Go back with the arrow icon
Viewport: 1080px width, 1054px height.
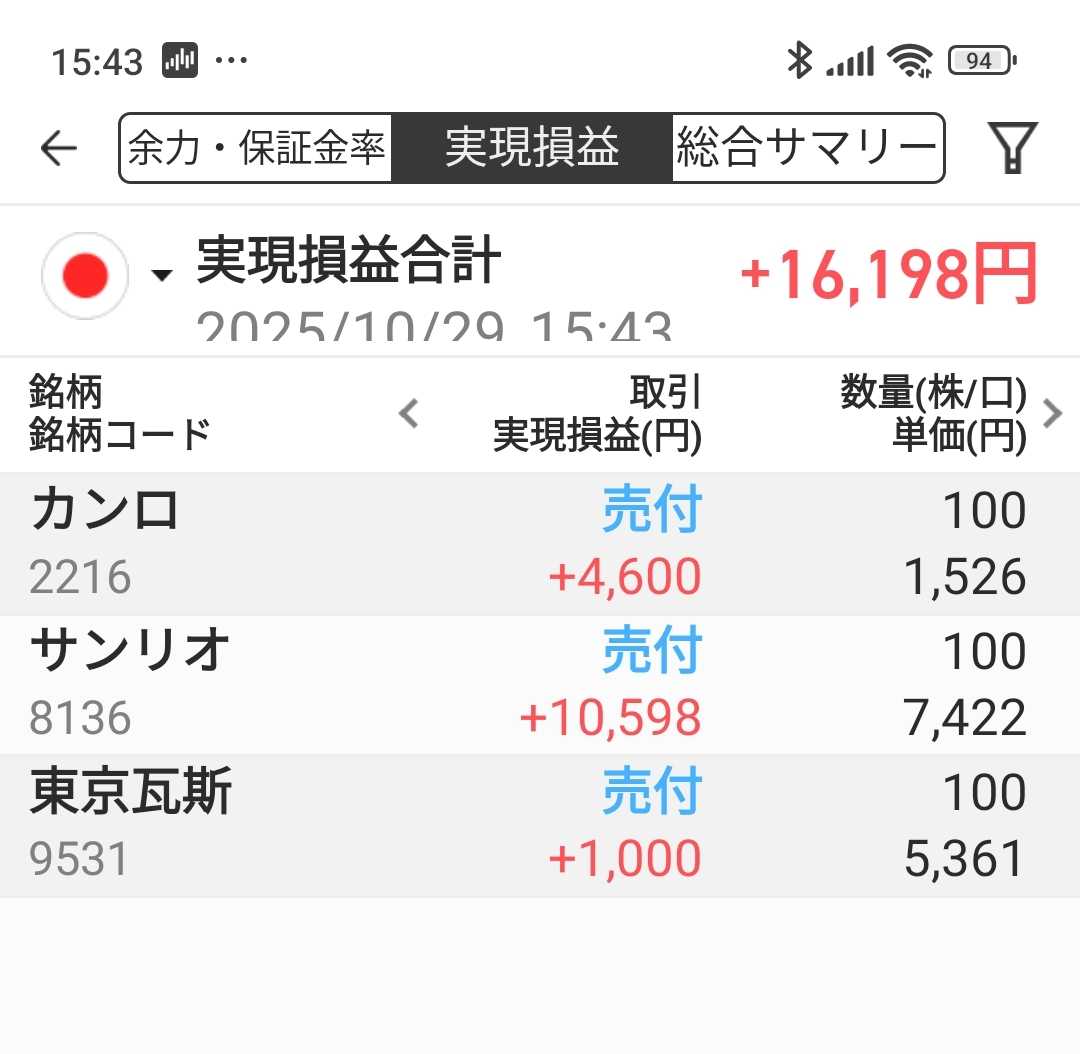pyautogui.click(x=58, y=149)
